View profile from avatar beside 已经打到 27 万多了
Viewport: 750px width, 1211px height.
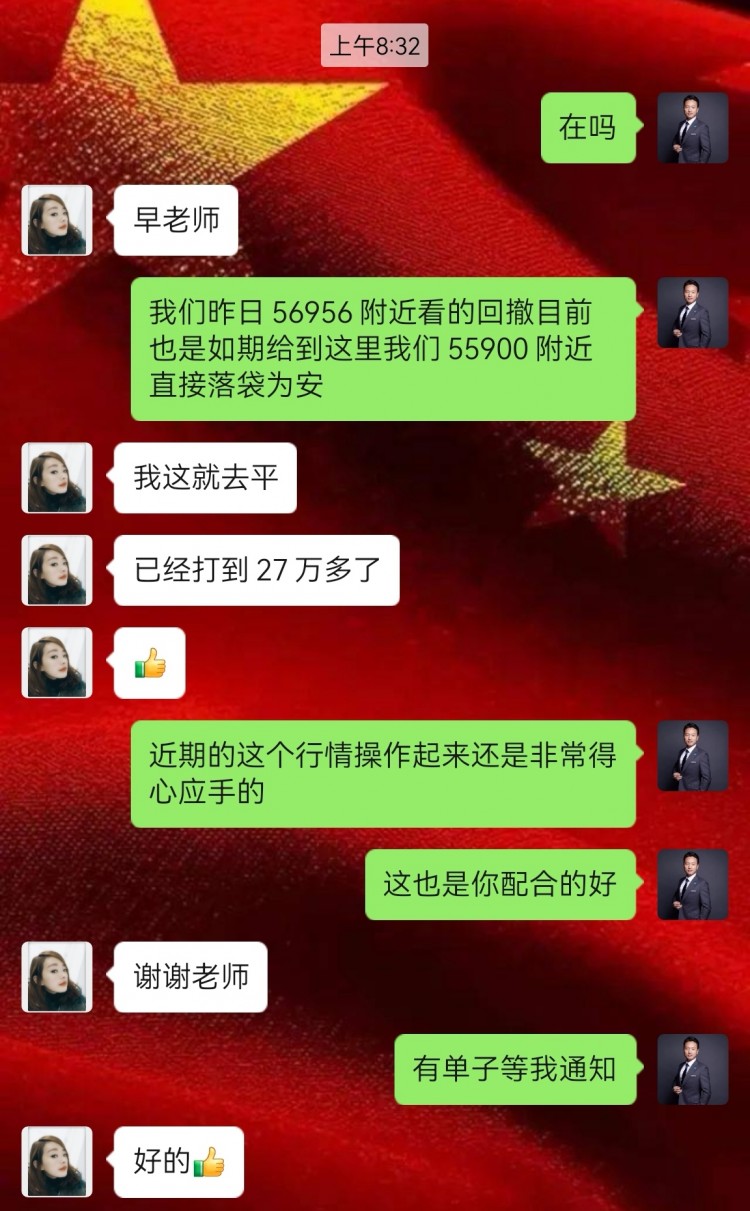click(x=57, y=570)
